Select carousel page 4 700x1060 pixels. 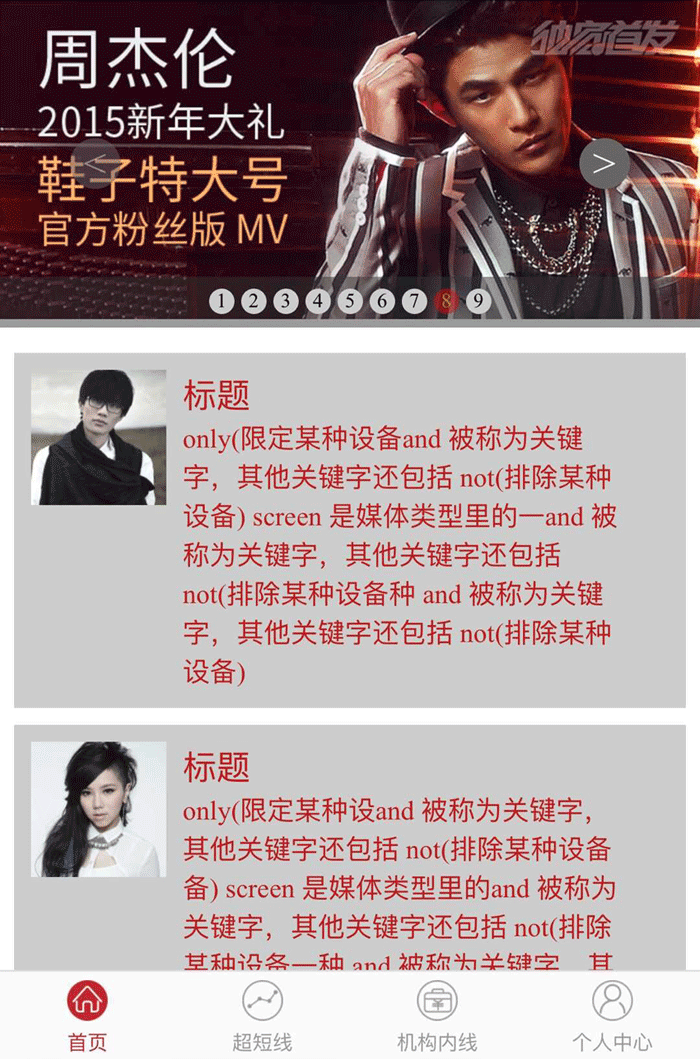tap(318, 301)
